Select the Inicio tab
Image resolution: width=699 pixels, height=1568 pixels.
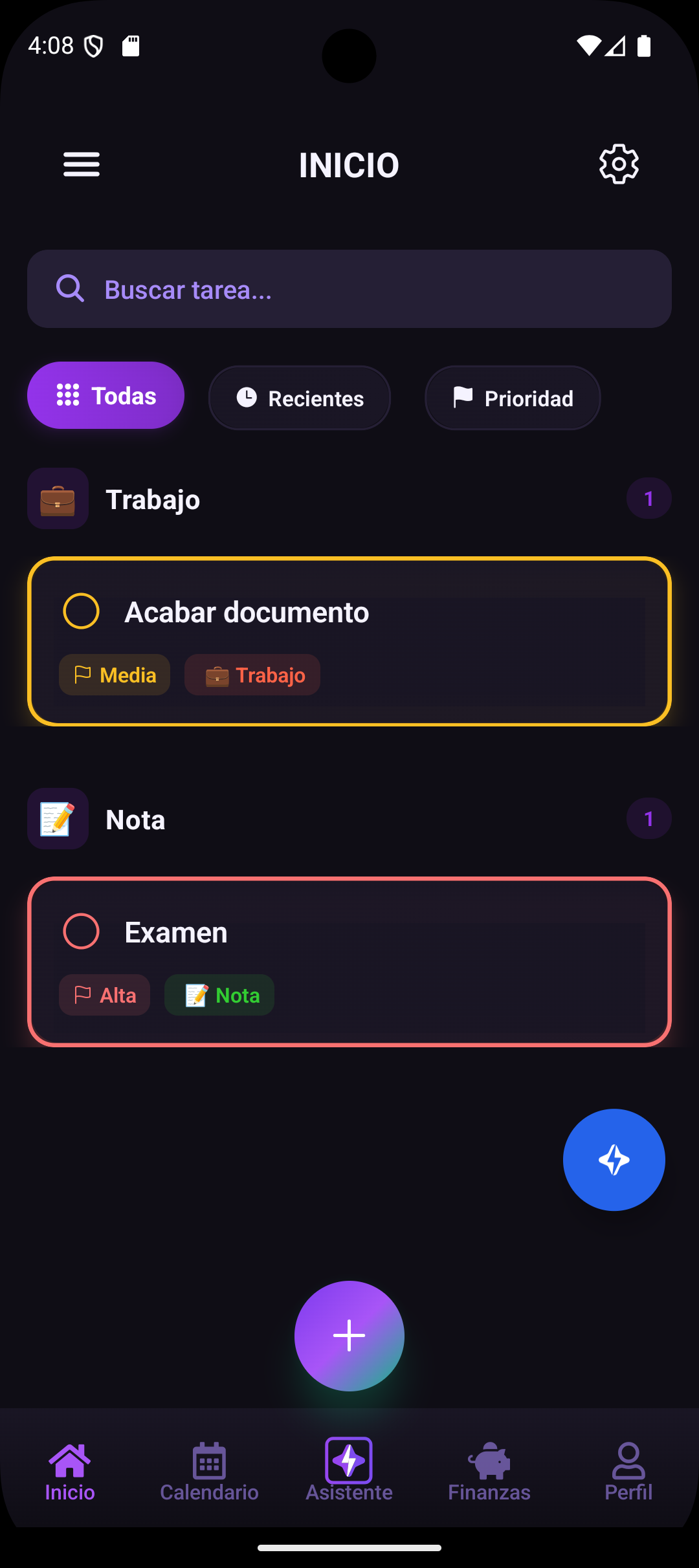(x=70, y=1472)
